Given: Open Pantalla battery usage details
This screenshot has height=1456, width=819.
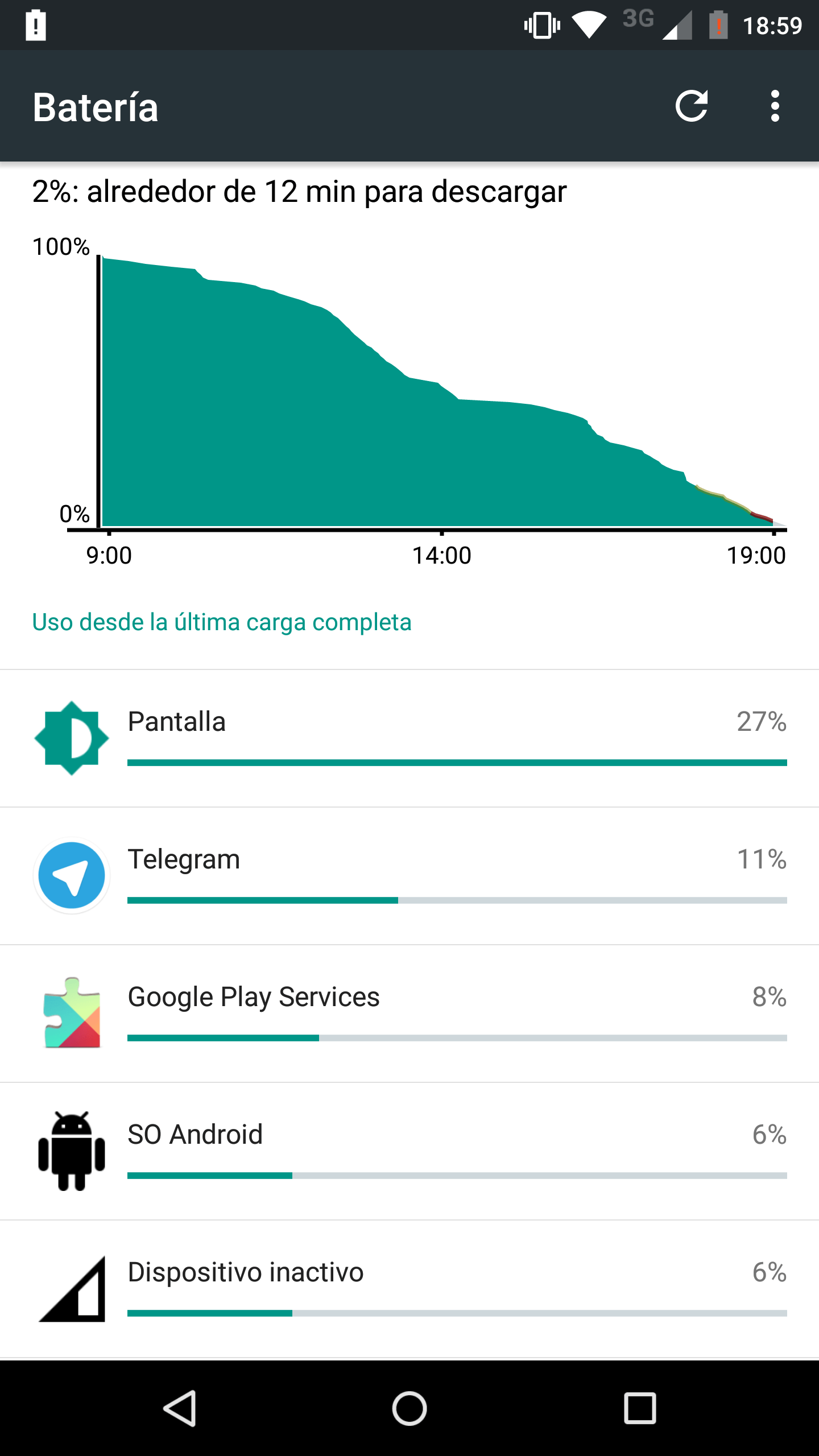Looking at the screenshot, I should tap(409, 738).
